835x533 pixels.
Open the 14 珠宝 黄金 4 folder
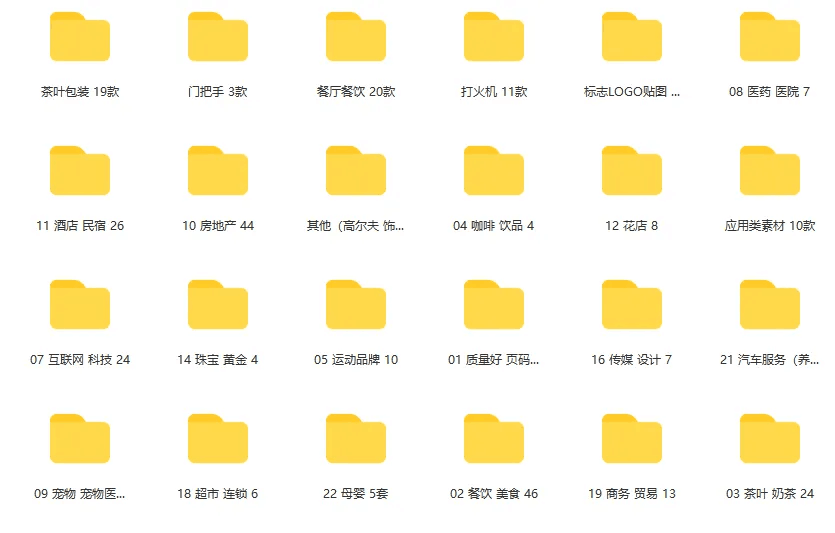(x=218, y=306)
